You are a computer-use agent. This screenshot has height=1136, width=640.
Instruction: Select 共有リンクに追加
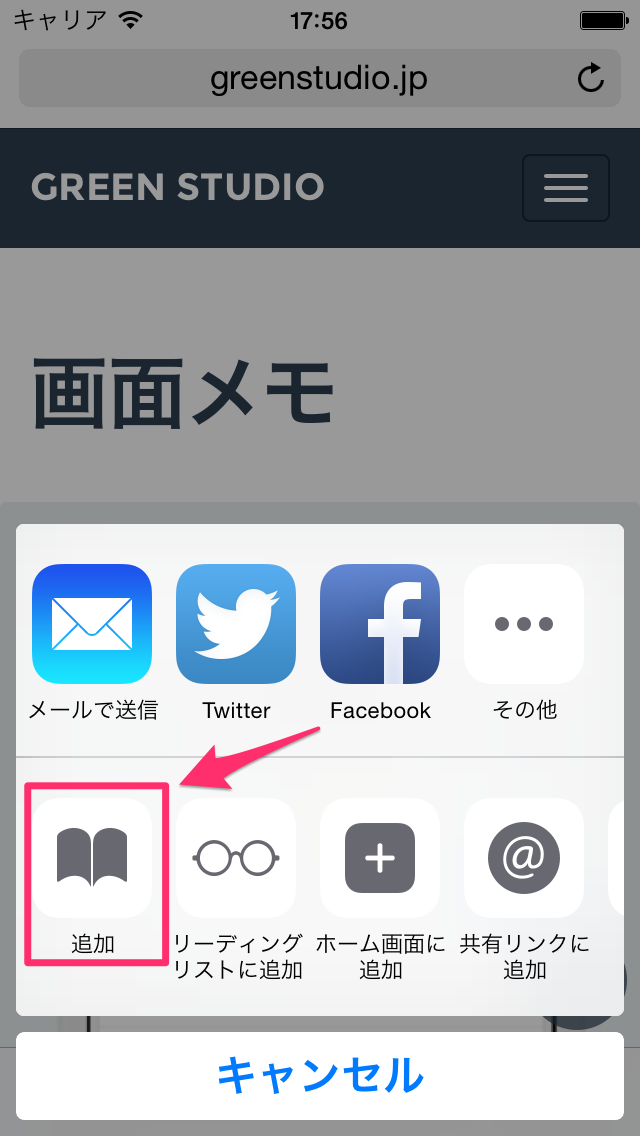click(x=524, y=859)
